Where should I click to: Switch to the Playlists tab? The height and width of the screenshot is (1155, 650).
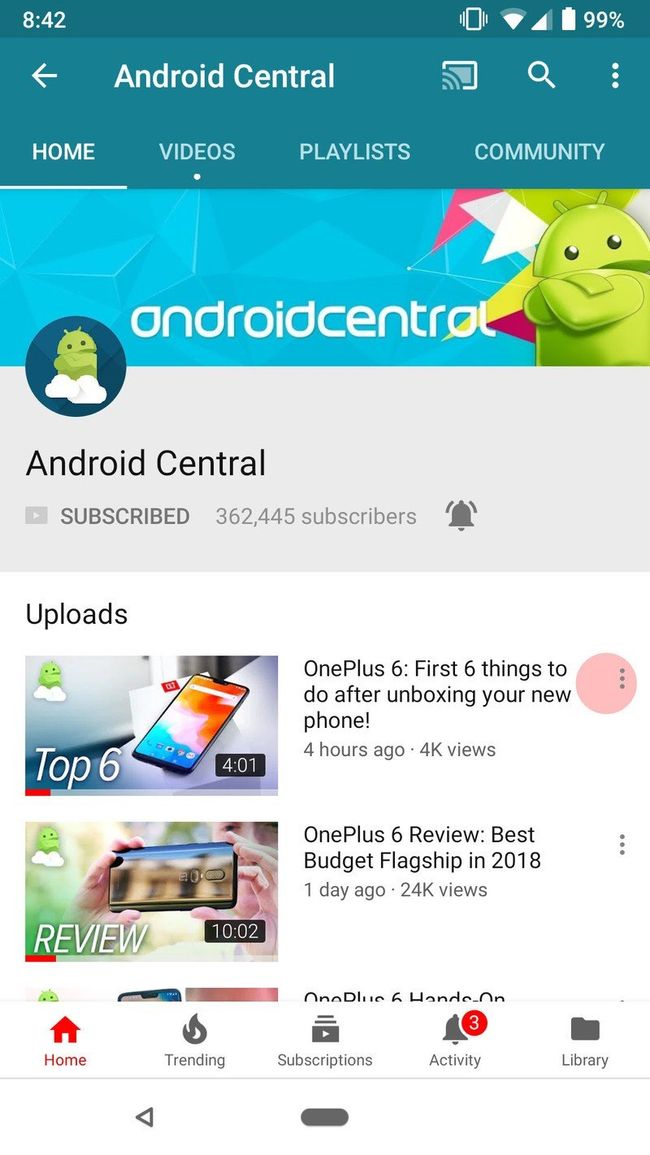pos(354,152)
